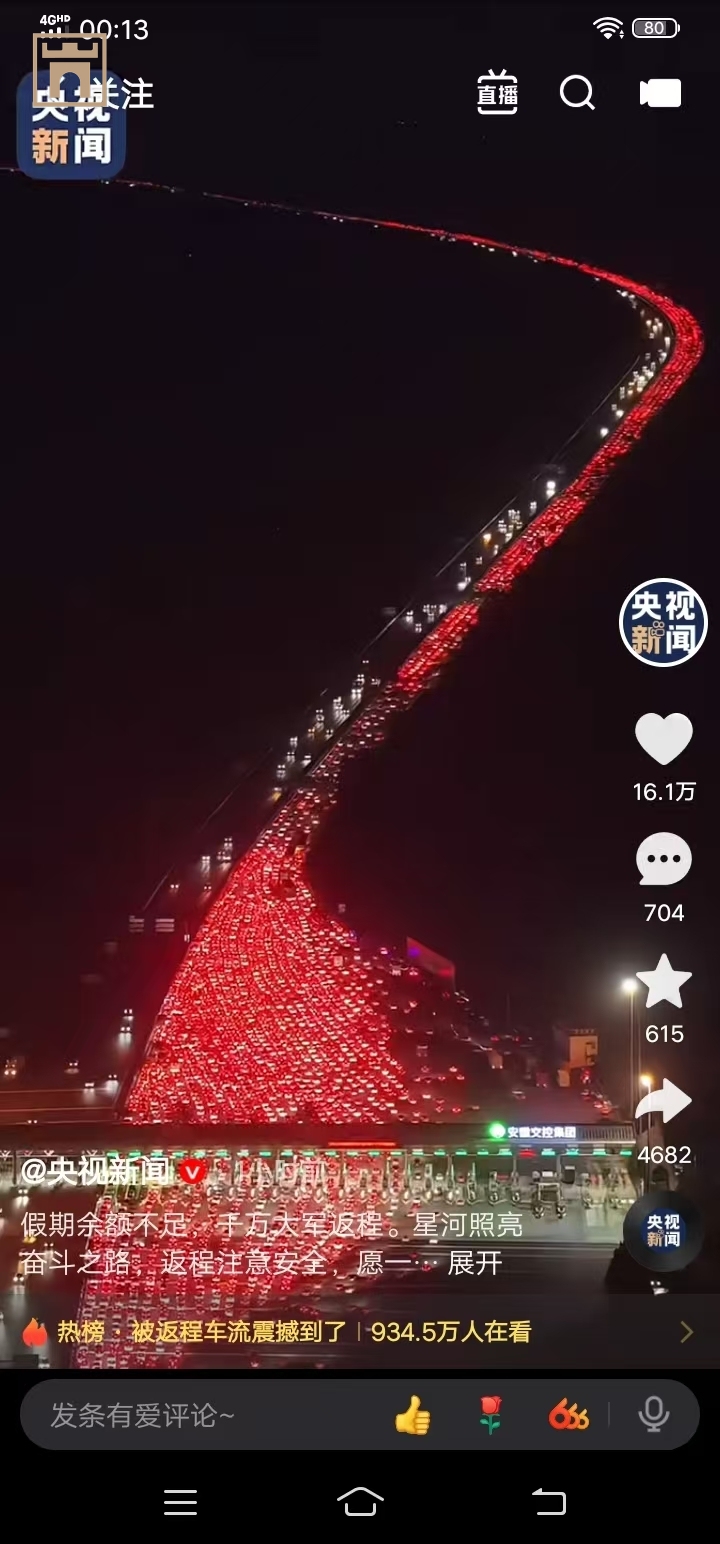This screenshot has width=720, height=1544.
Task: Like this video with the heart
Action: pos(664,740)
